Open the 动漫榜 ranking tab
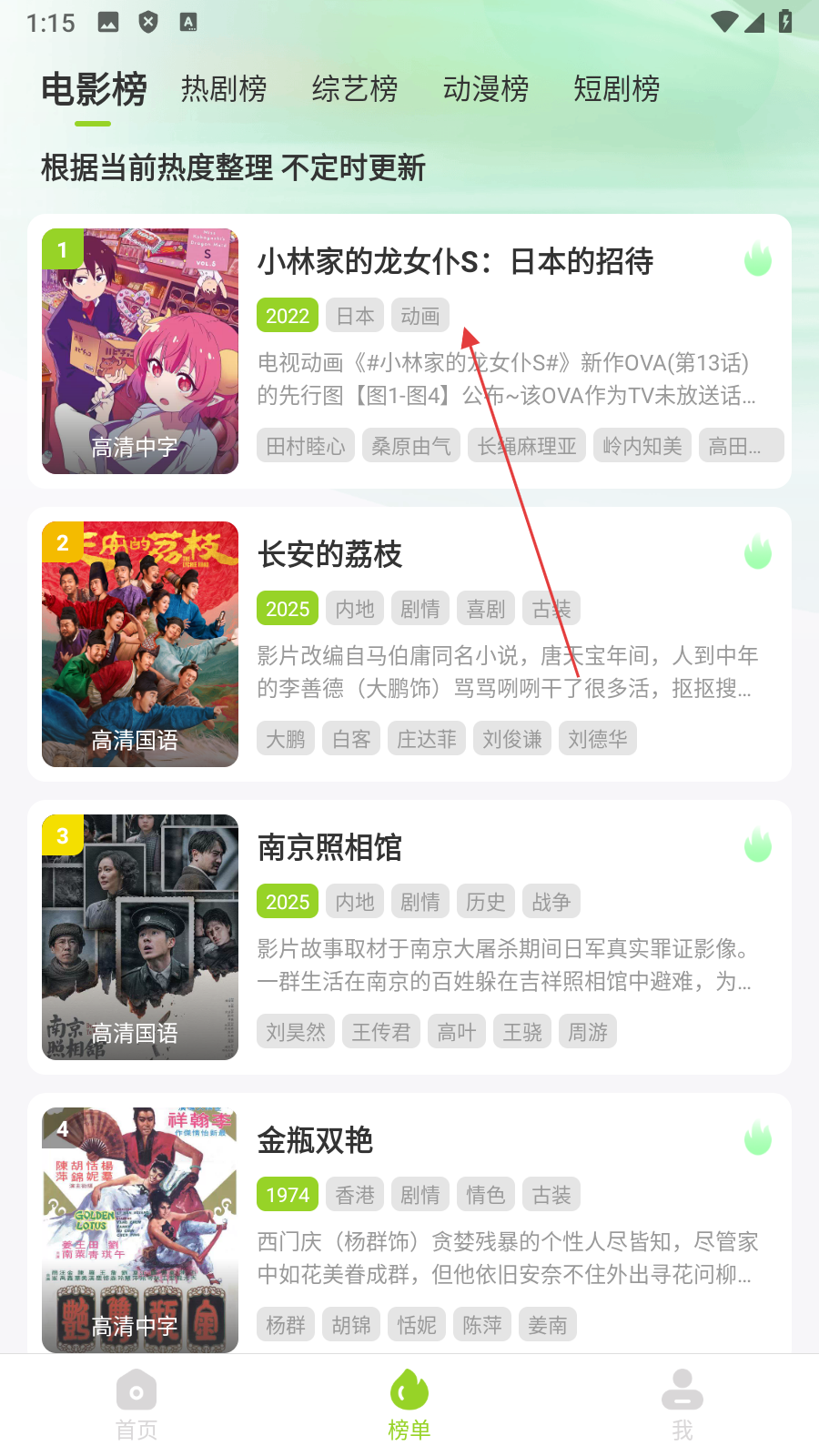Screen dimensions: 819x1456 point(486,89)
